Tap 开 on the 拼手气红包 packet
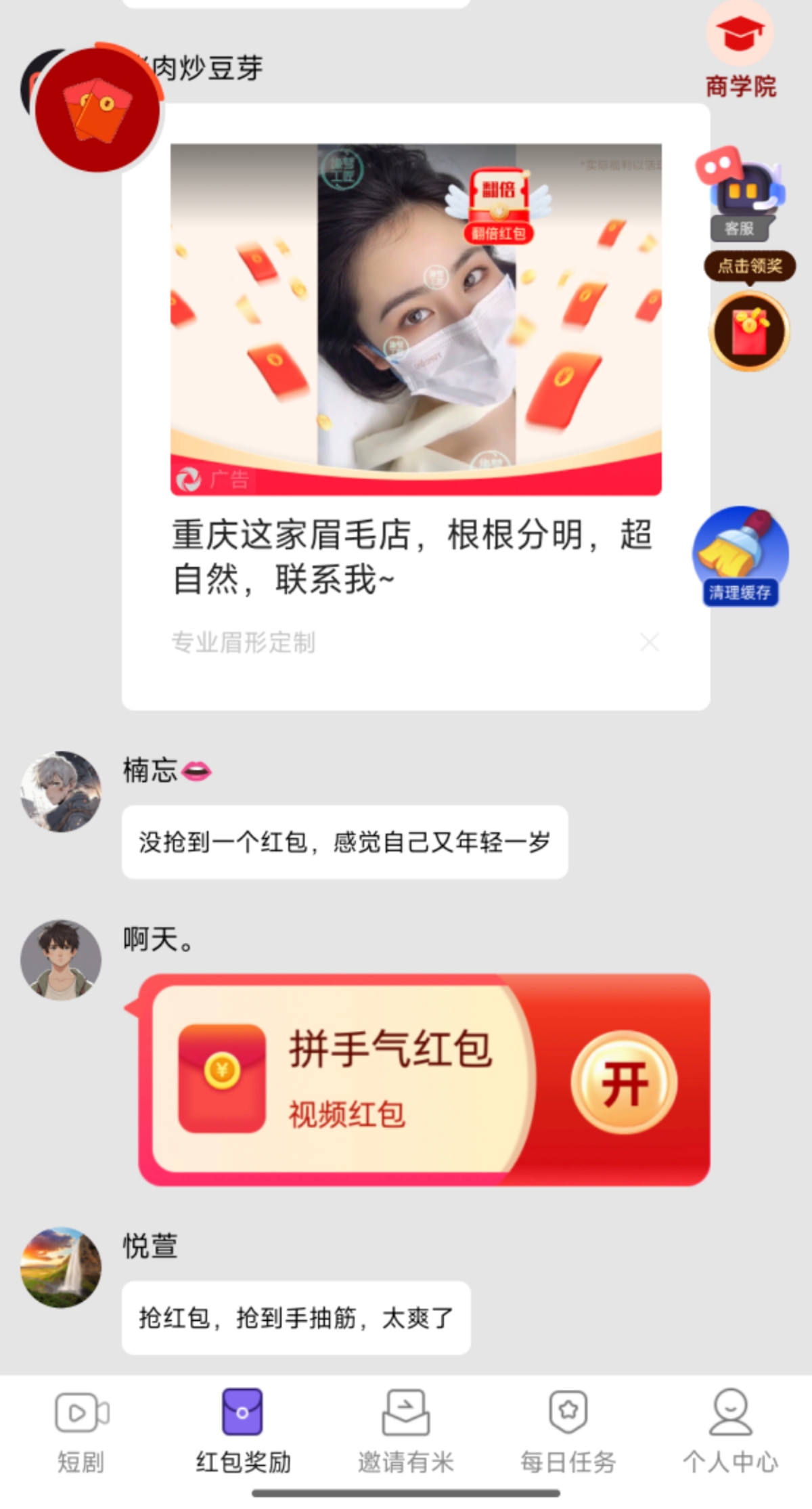 623,1082
